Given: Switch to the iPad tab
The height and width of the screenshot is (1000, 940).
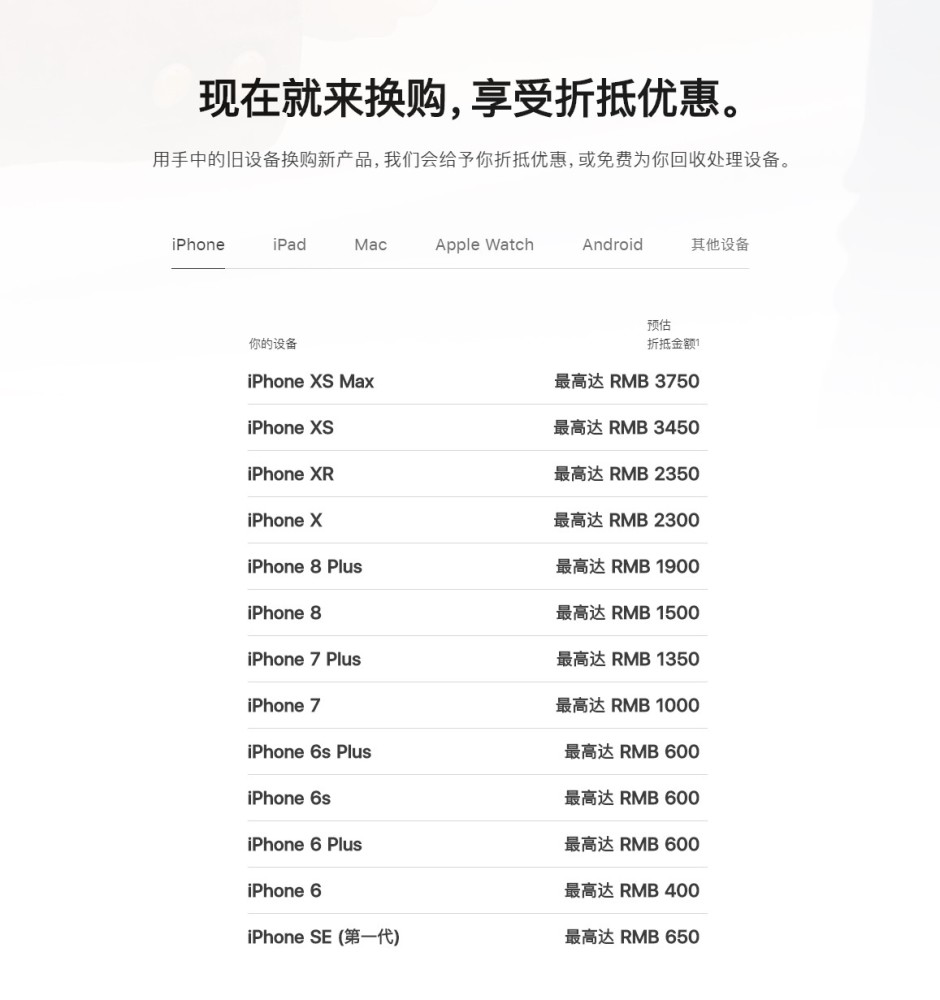Looking at the screenshot, I should (289, 245).
